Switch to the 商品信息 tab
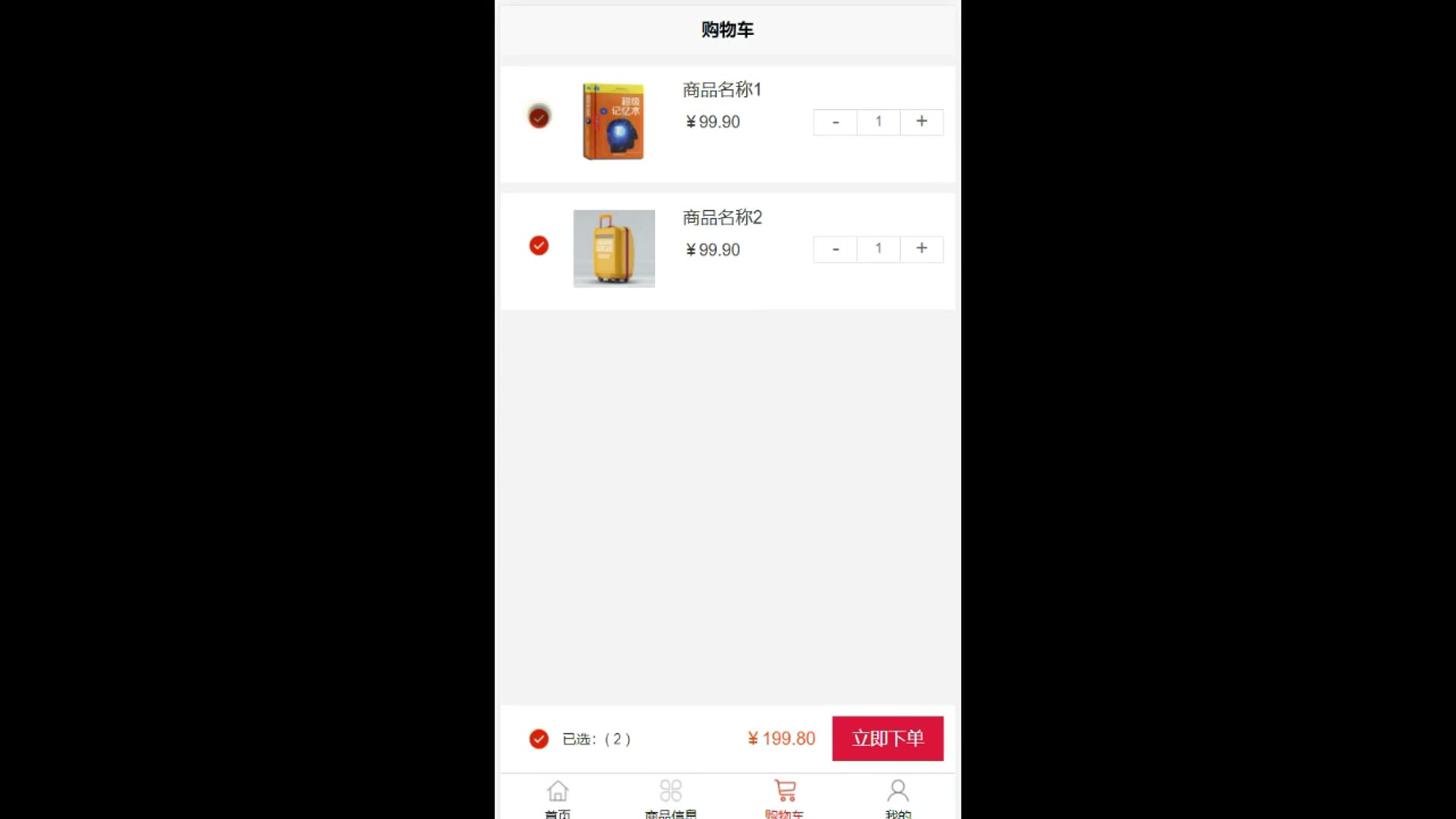This screenshot has height=819, width=1456. [670, 798]
